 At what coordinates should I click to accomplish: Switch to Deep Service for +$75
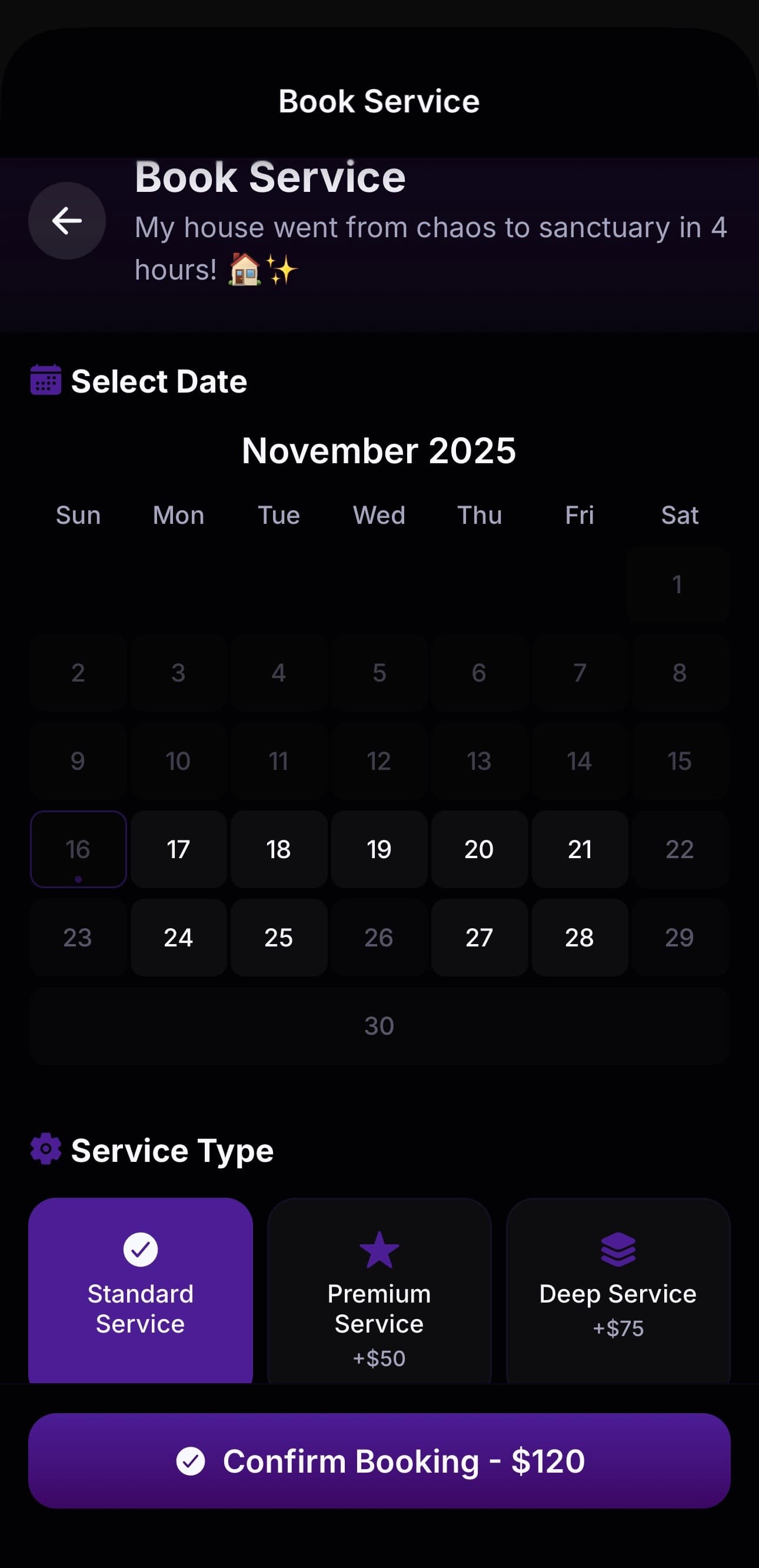tap(618, 1290)
